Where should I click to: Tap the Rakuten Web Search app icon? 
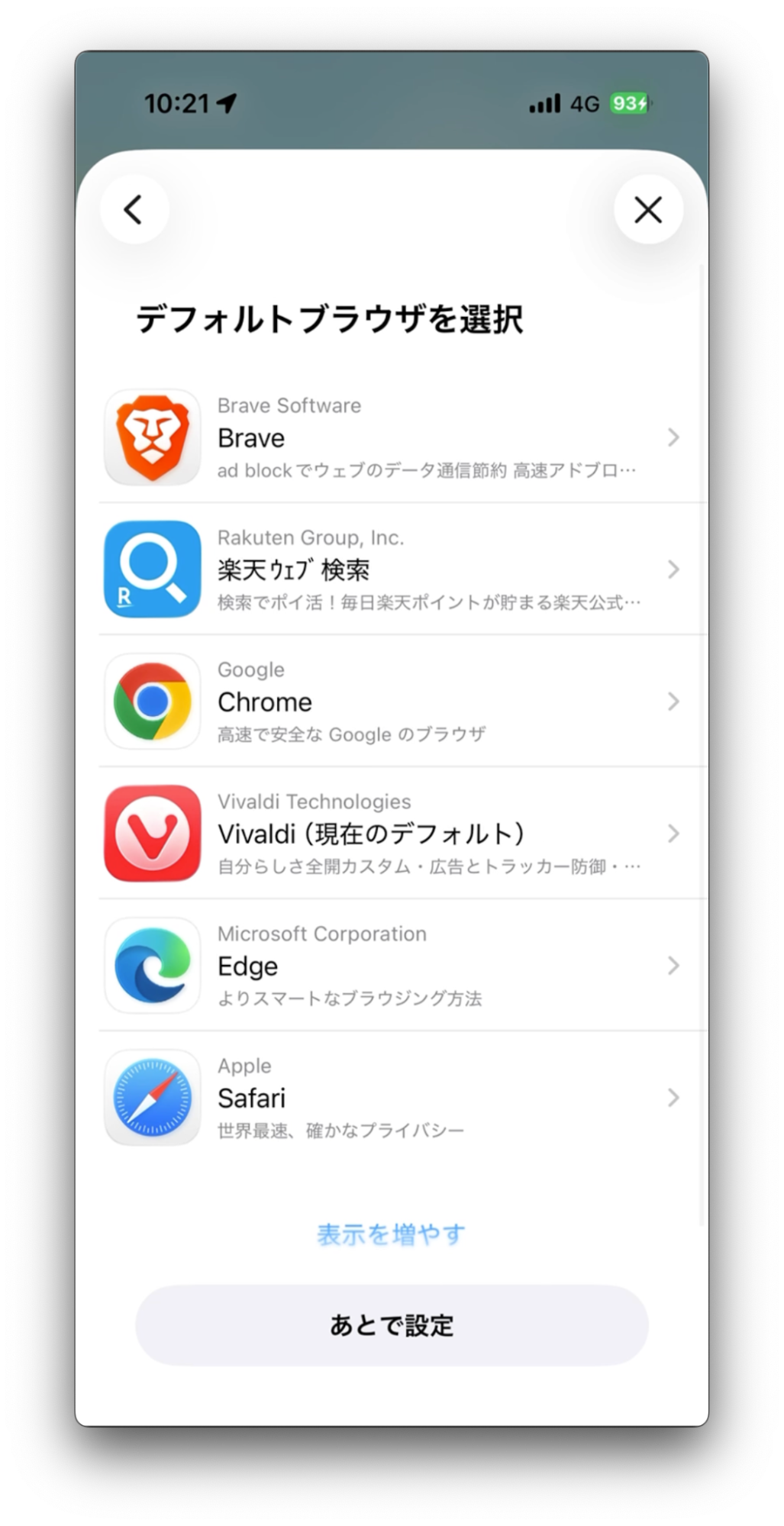tap(152, 569)
